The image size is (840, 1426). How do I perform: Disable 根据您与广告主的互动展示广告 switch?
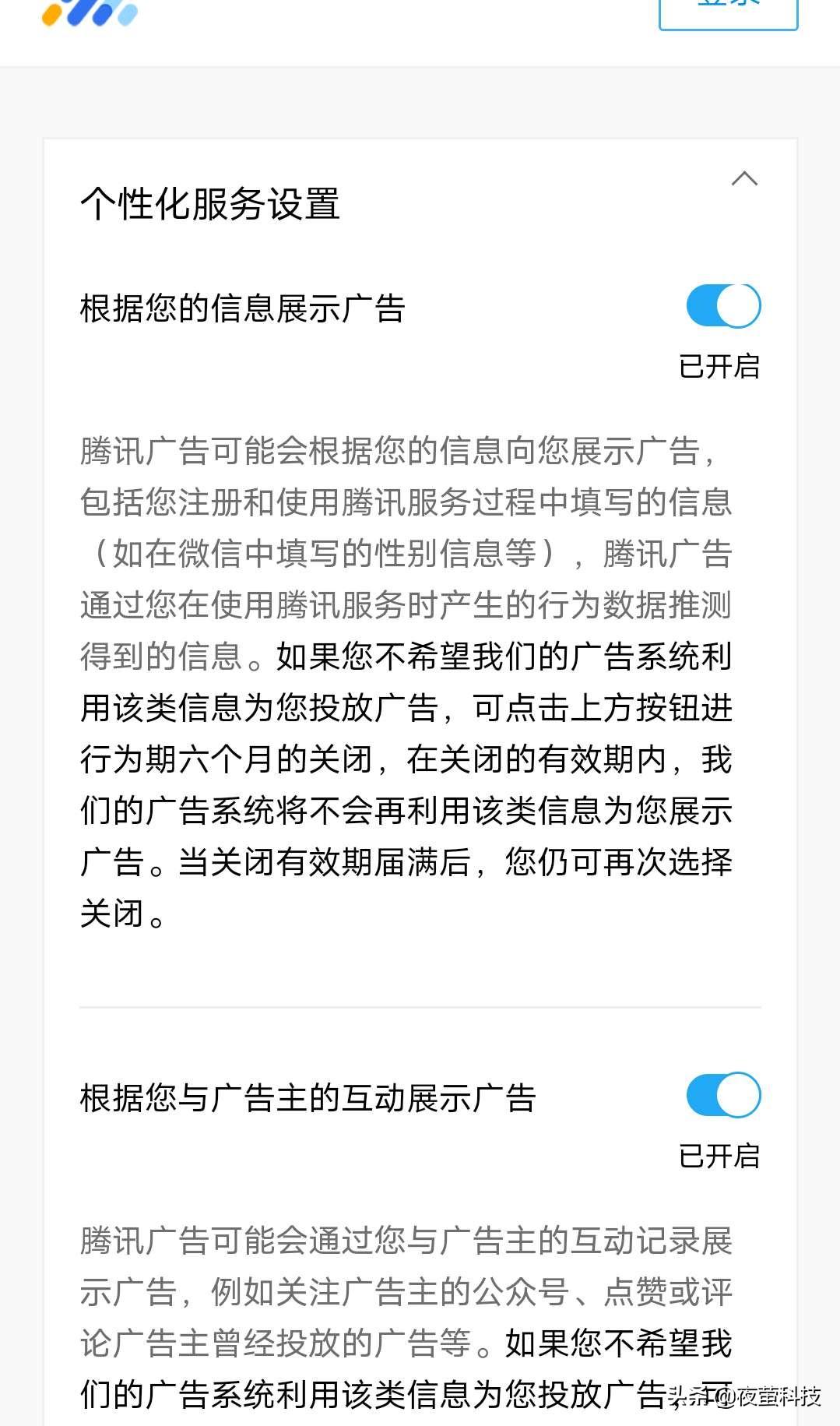(723, 1095)
